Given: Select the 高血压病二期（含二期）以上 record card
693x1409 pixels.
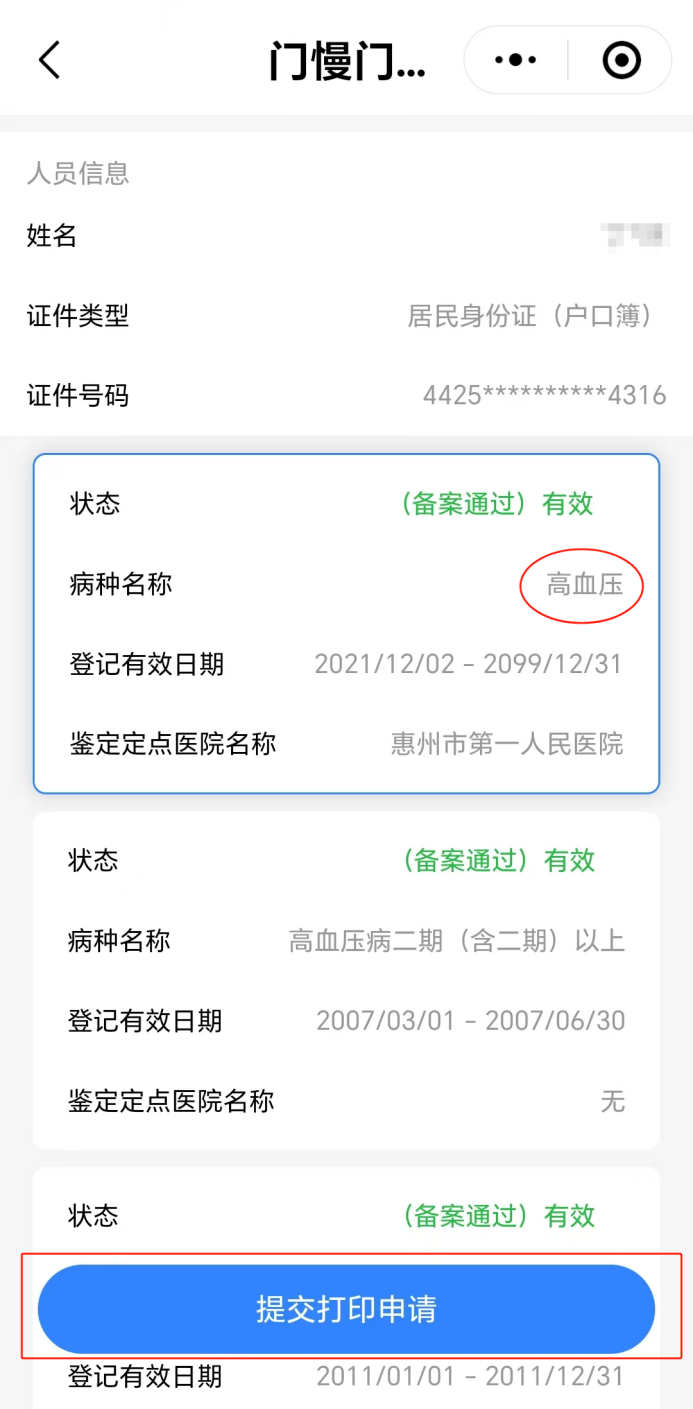Looking at the screenshot, I should tap(346, 980).
